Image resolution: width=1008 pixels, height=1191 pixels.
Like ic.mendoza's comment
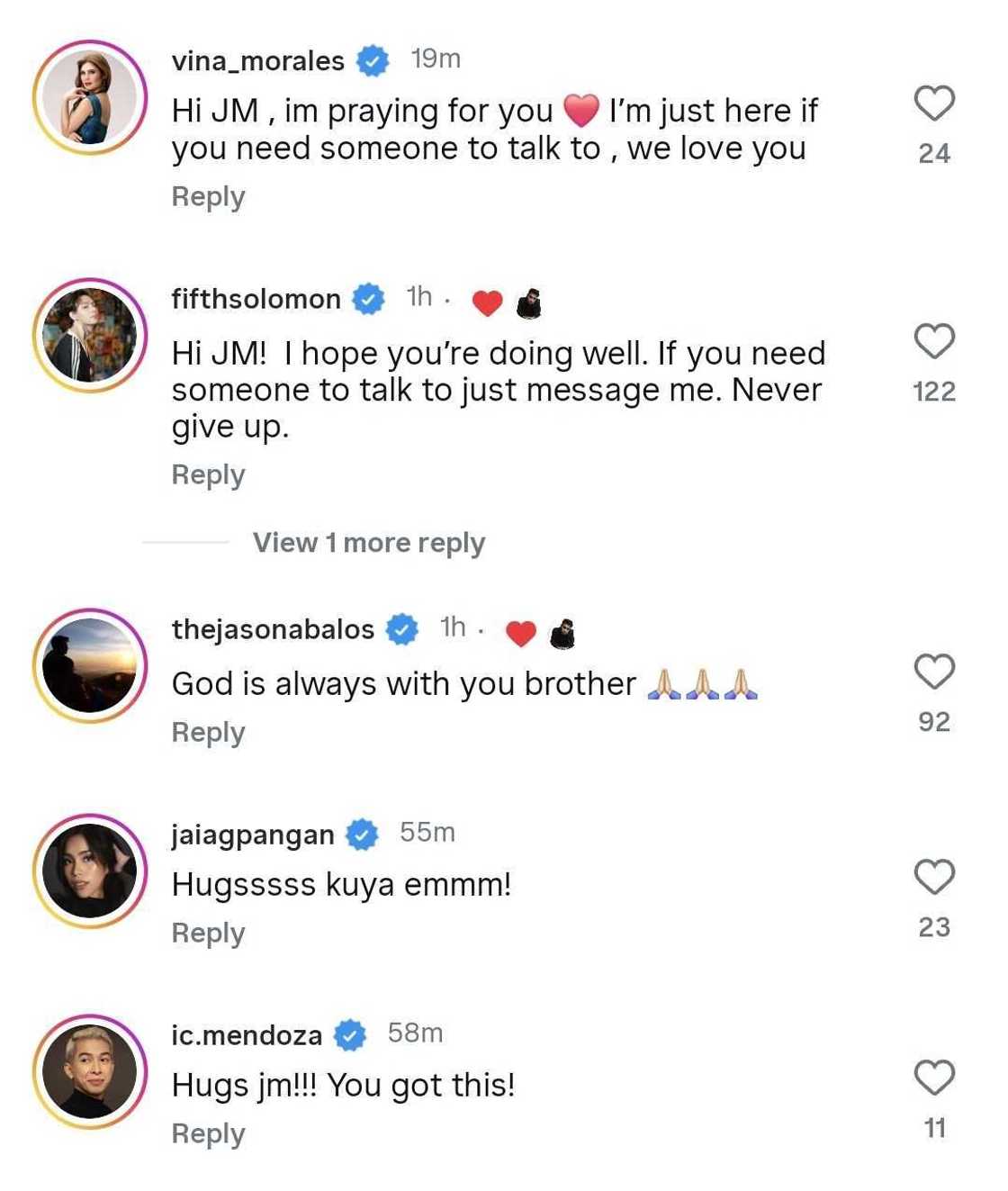tap(933, 1078)
